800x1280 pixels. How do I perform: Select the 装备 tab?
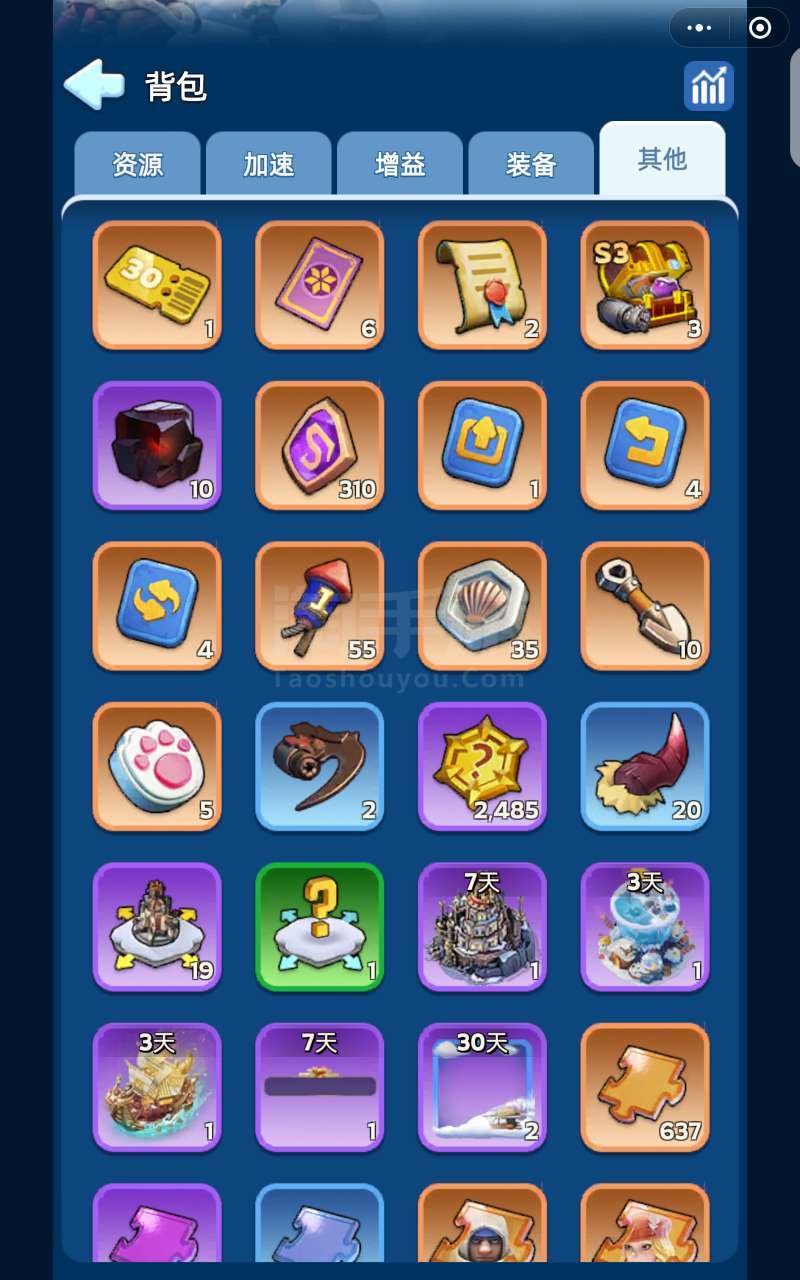tap(531, 163)
